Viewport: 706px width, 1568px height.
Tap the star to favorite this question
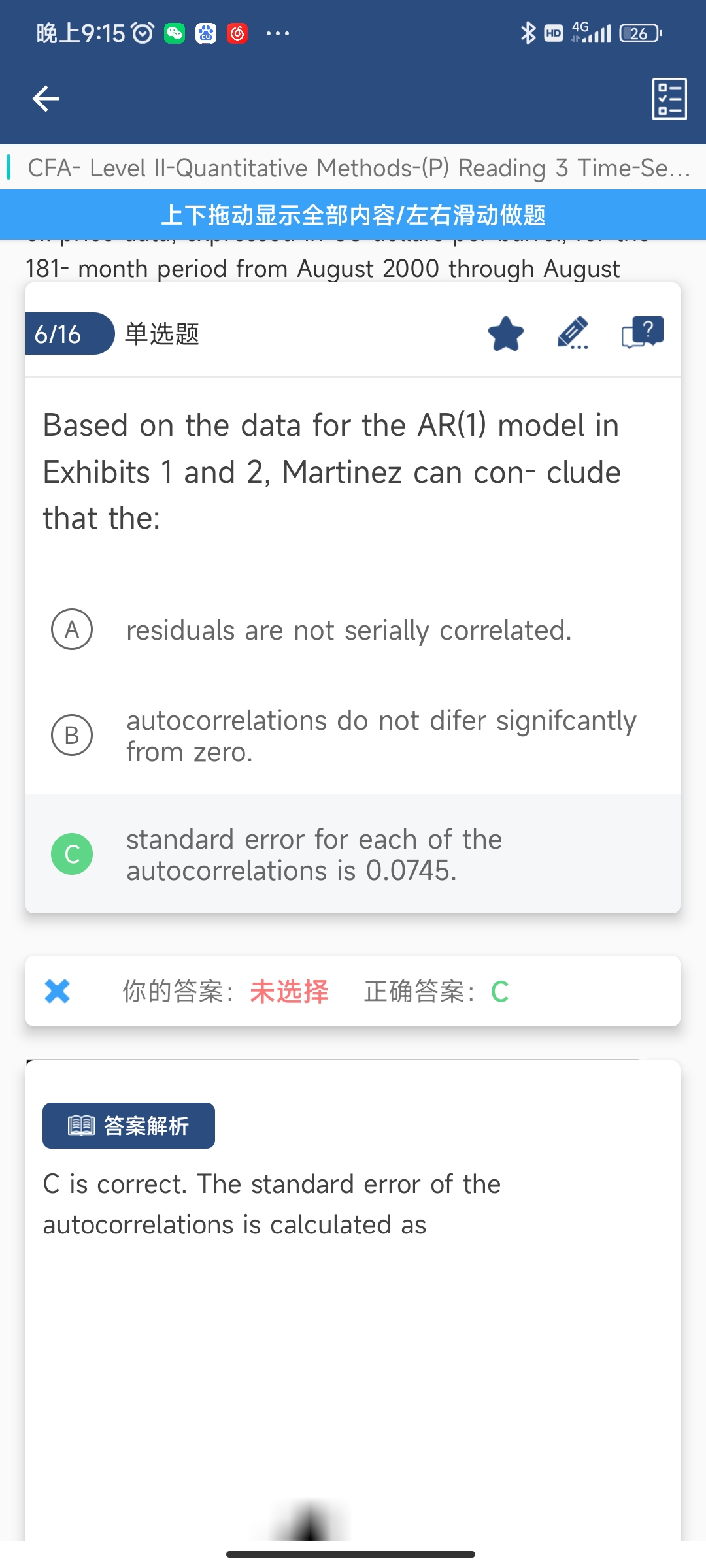506,333
